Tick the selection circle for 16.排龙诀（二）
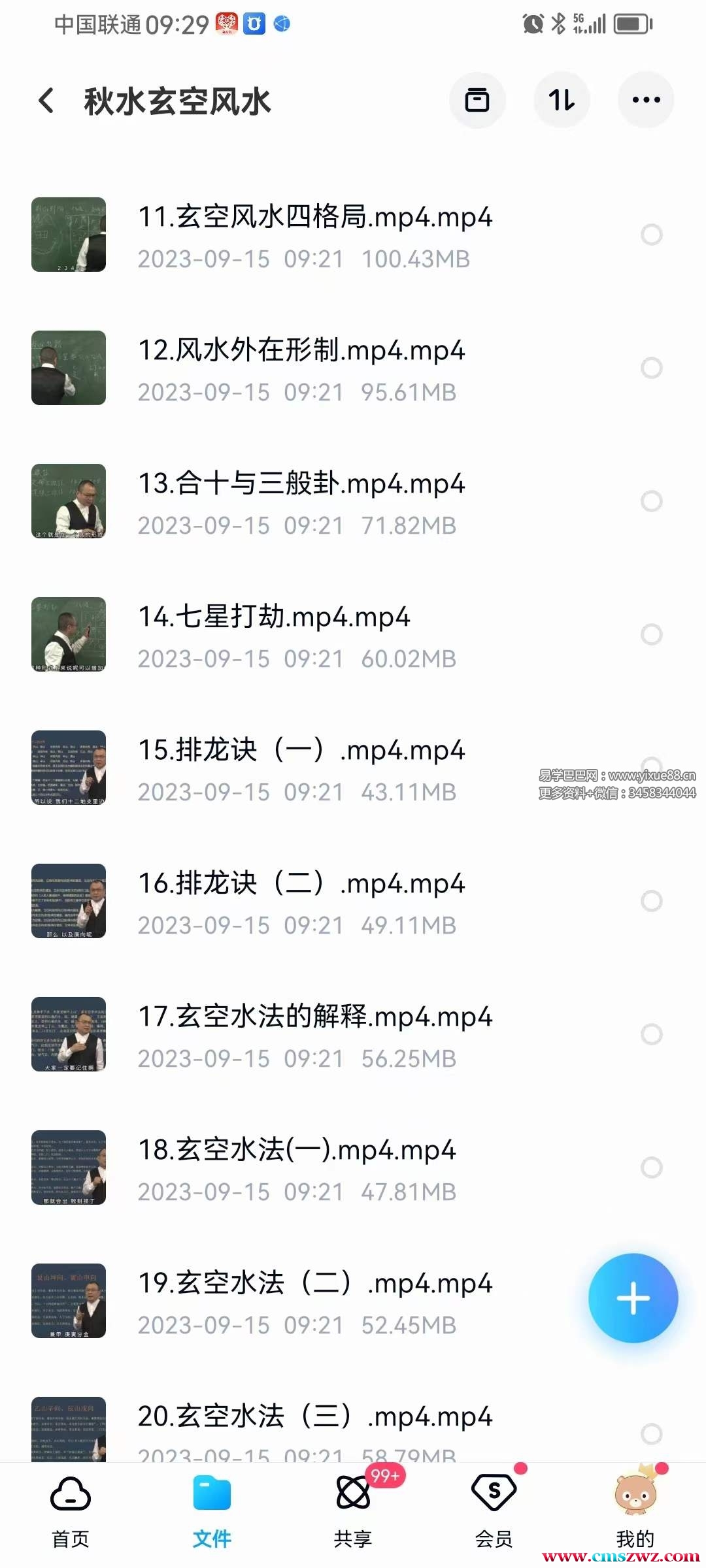 click(651, 901)
